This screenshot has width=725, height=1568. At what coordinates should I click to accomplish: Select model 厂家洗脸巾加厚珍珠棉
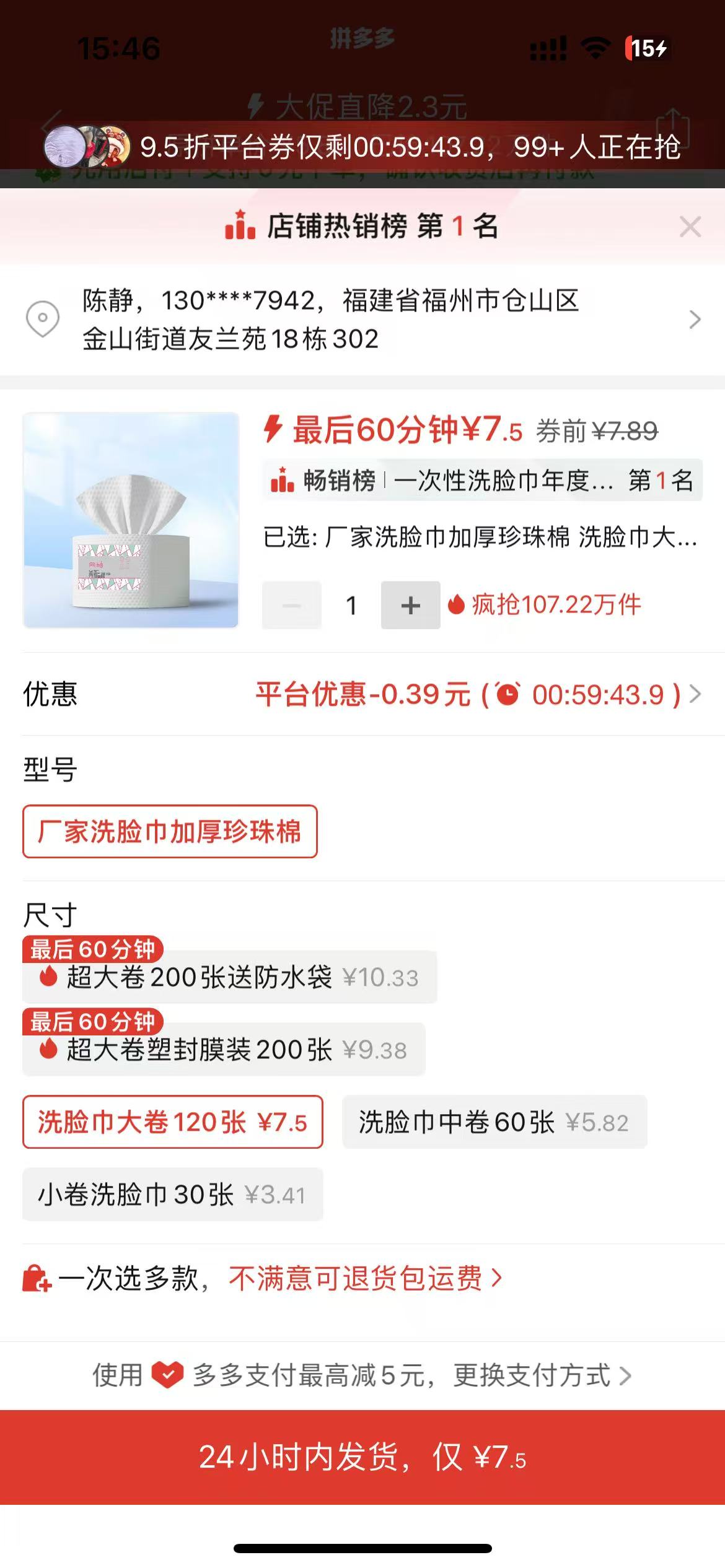[170, 832]
